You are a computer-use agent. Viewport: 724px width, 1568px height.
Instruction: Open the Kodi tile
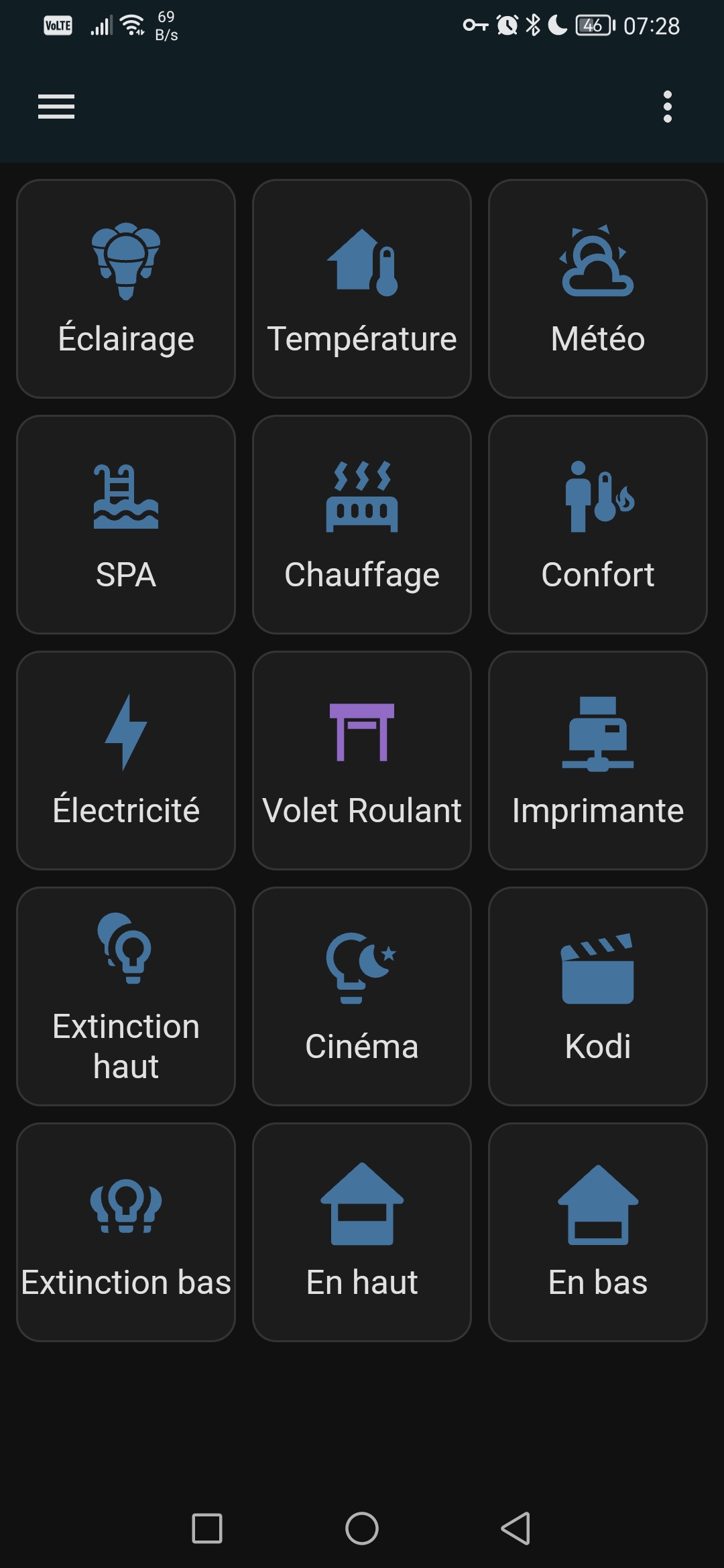click(598, 996)
